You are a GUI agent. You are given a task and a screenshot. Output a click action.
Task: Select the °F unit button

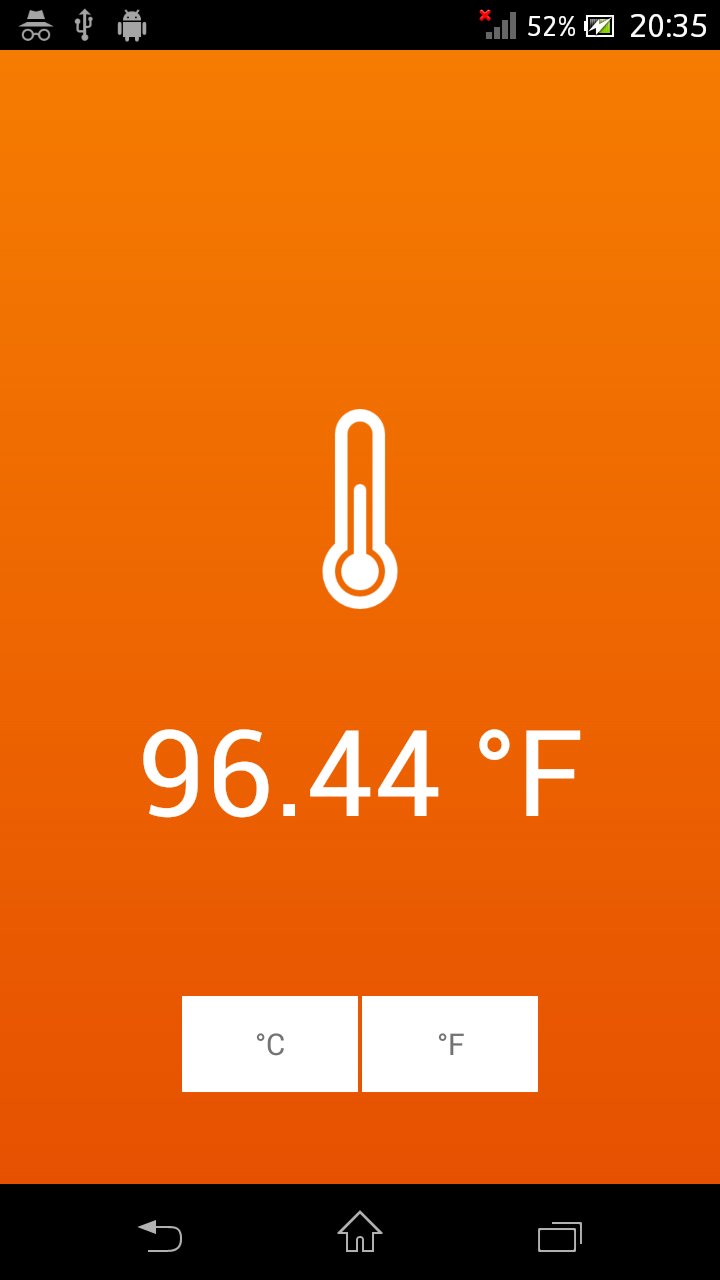[450, 1044]
